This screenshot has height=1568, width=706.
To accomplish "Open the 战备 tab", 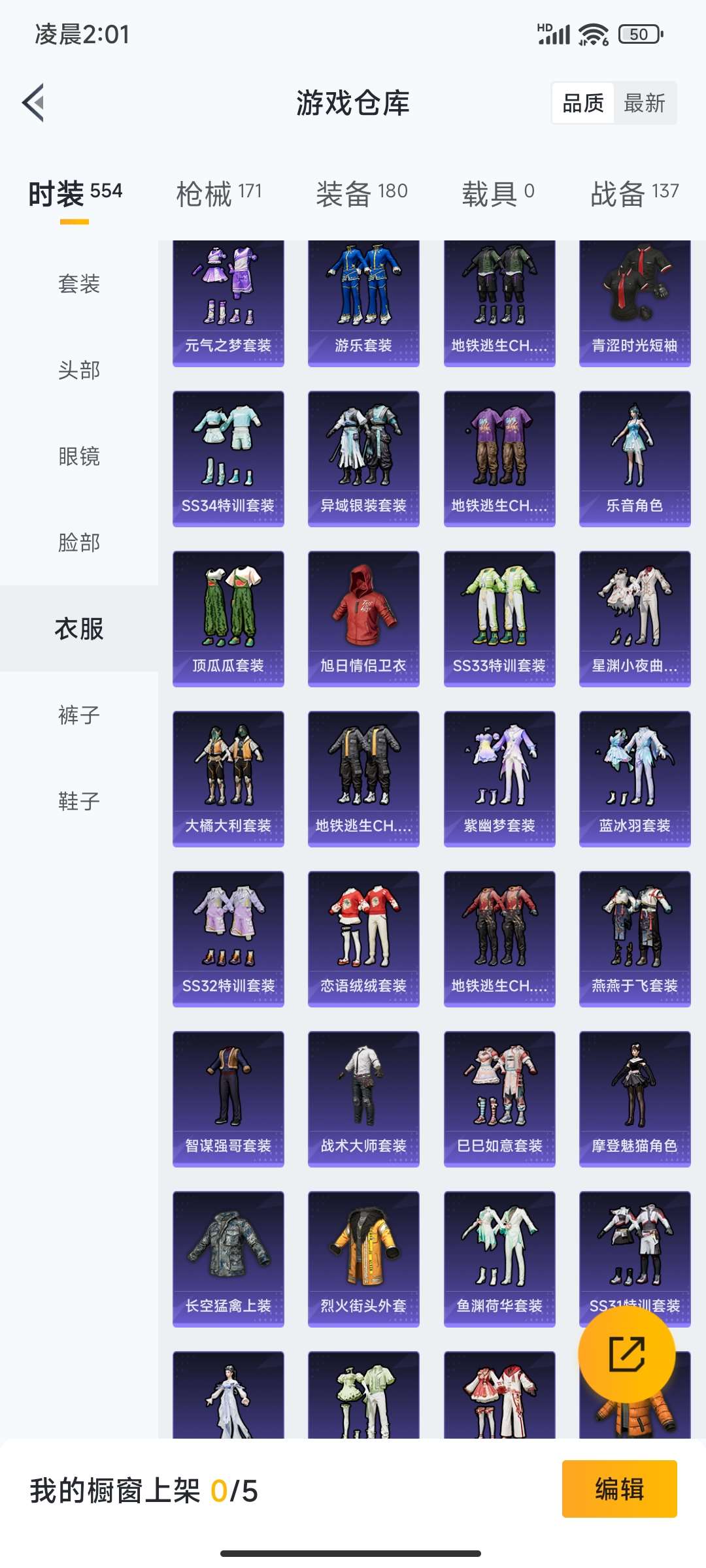I will (634, 193).
